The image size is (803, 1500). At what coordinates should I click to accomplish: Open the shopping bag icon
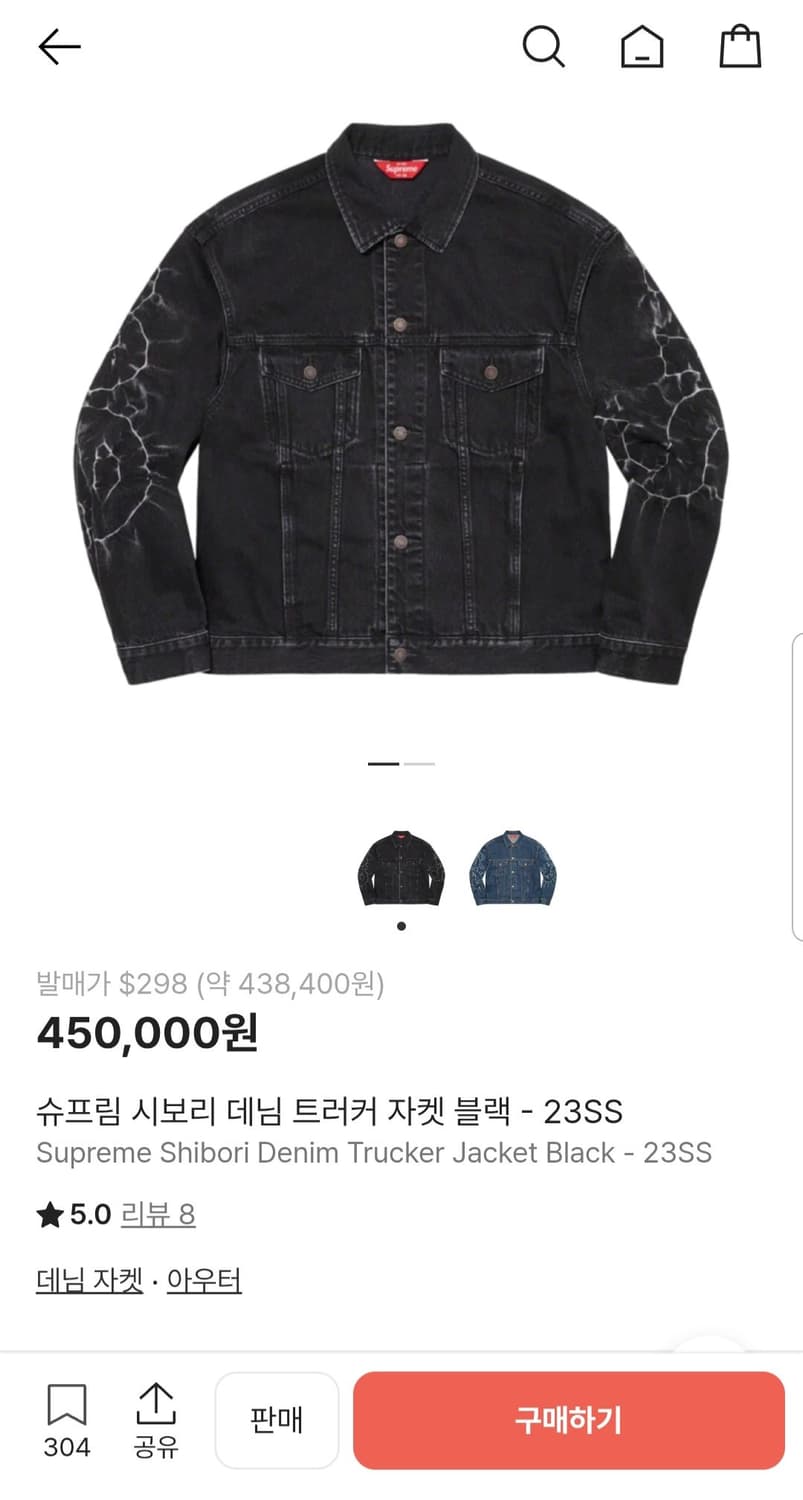click(x=740, y=45)
